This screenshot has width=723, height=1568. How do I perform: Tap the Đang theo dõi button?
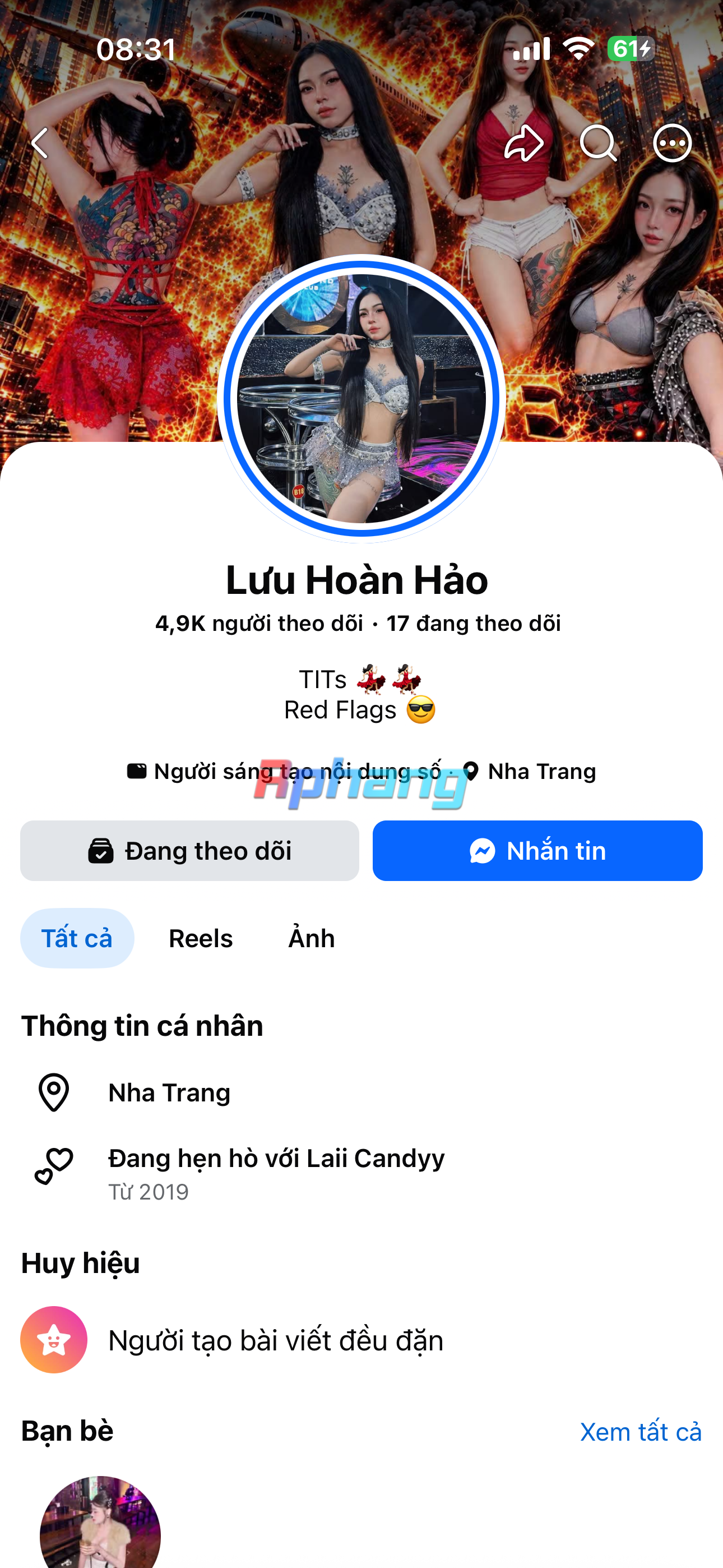189,850
